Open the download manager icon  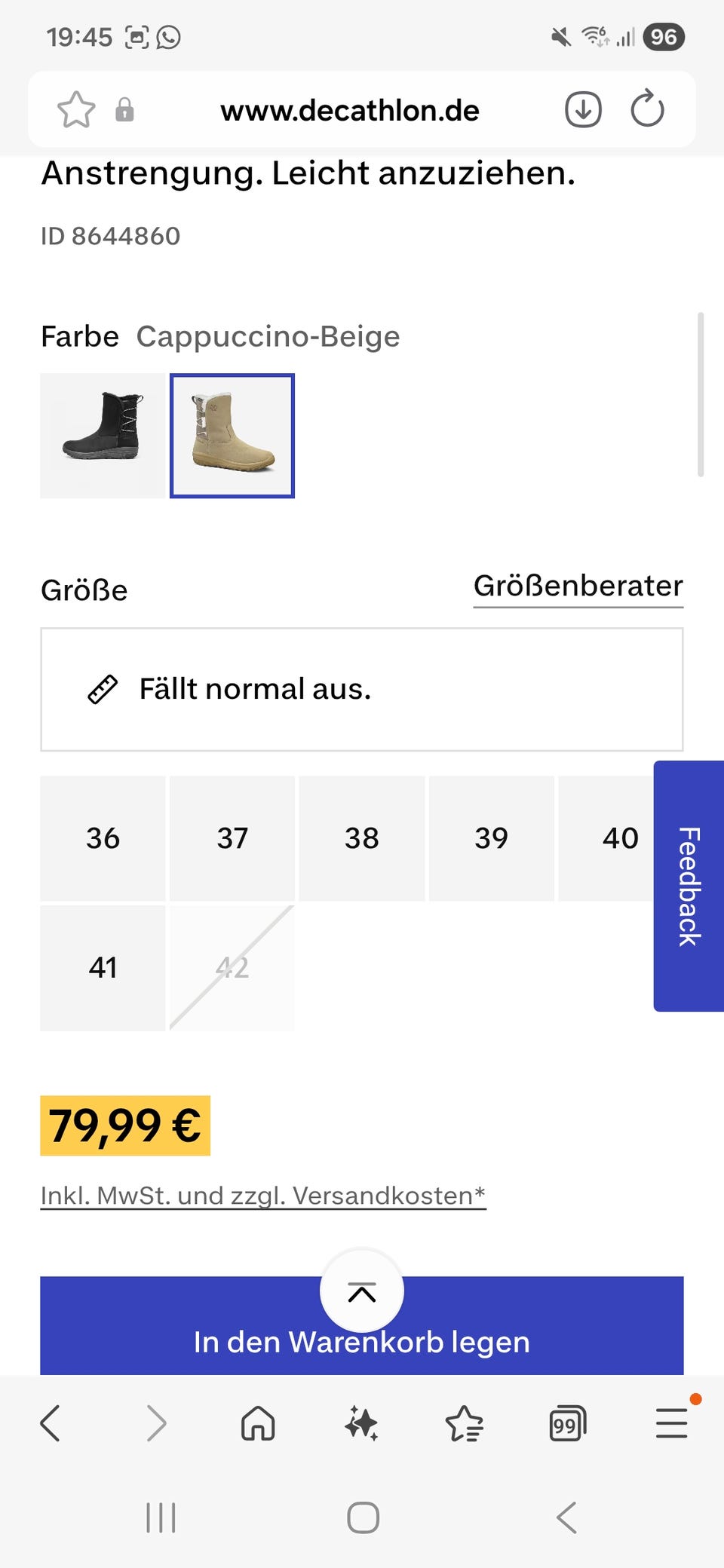[x=581, y=109]
